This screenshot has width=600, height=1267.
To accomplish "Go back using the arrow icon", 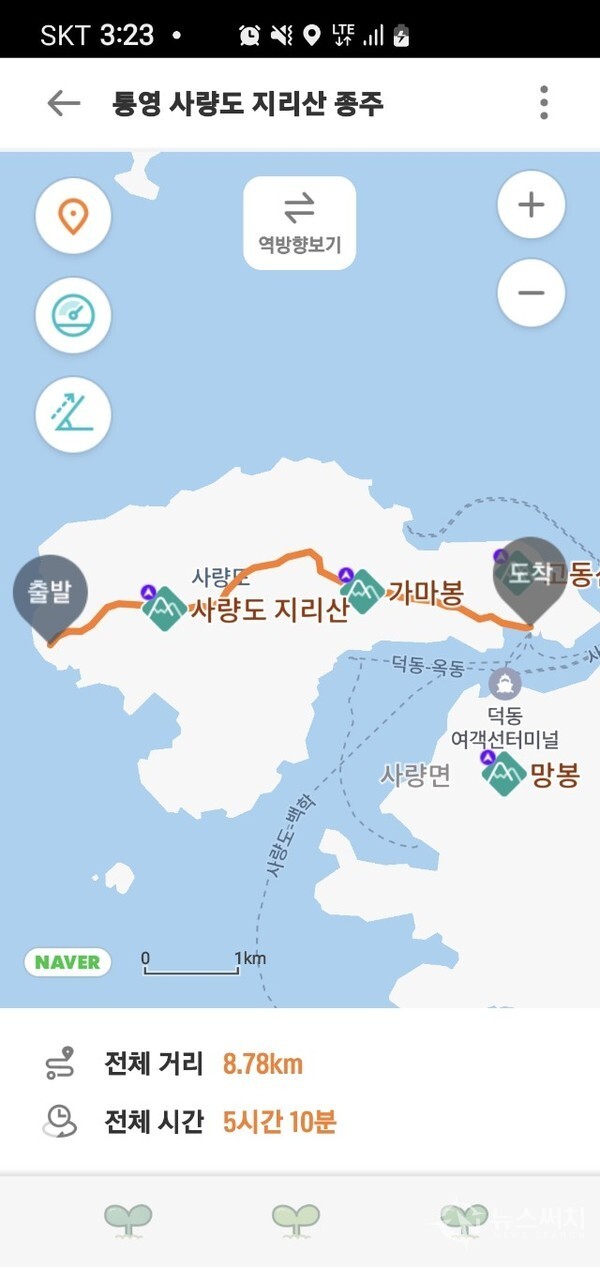I will (x=63, y=103).
